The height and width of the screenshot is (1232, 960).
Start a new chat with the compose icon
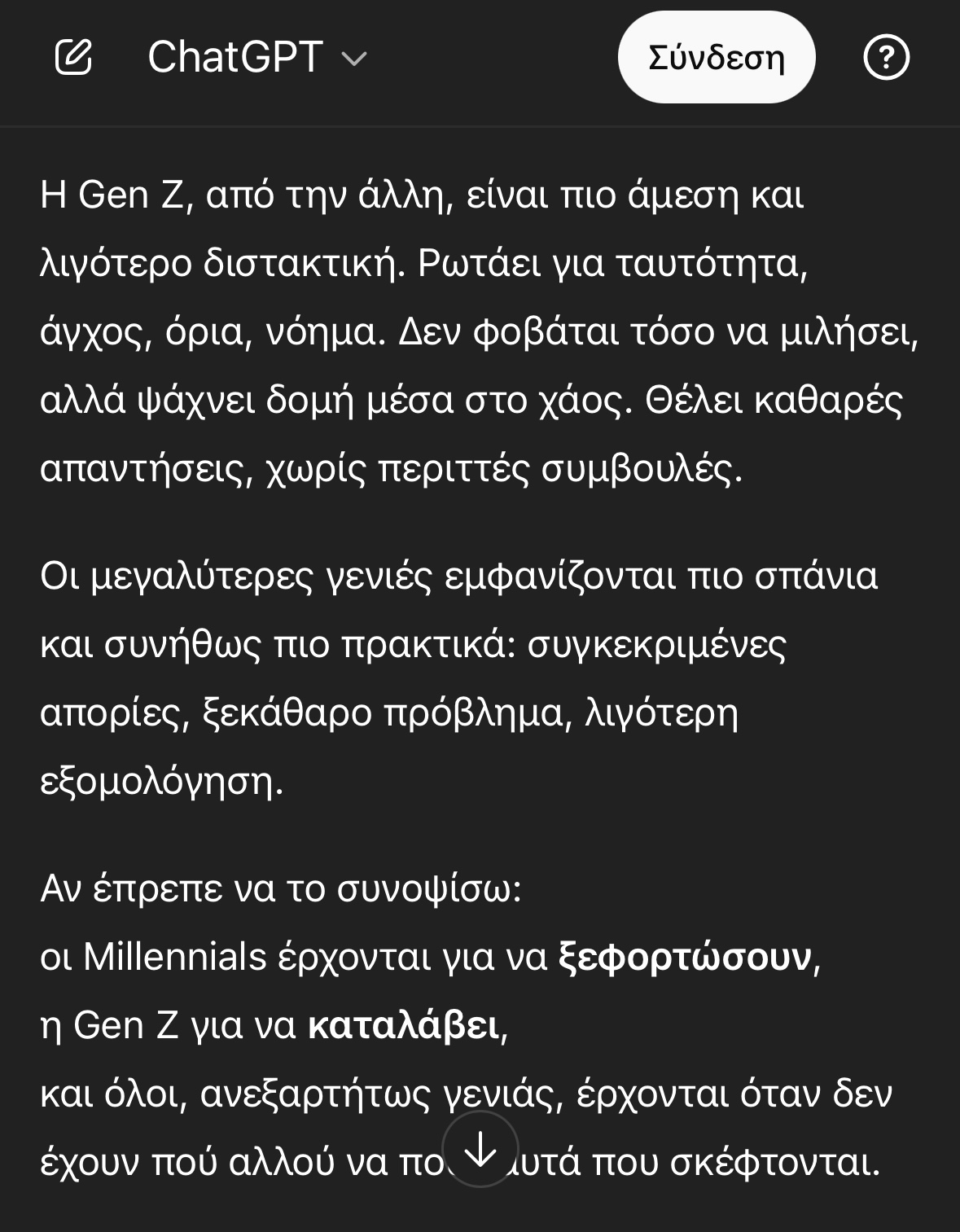[x=73, y=58]
